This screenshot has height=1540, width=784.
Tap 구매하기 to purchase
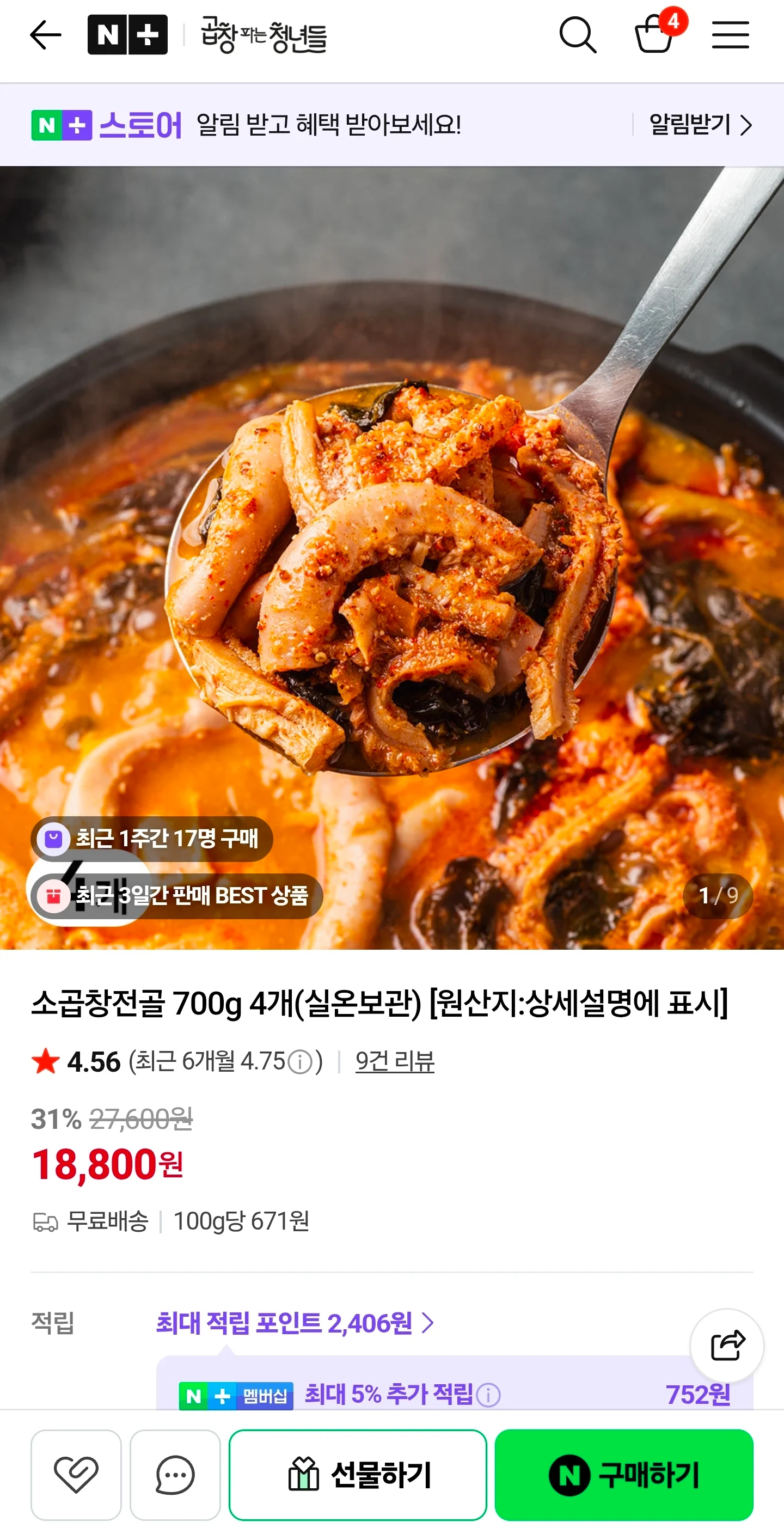624,1474
